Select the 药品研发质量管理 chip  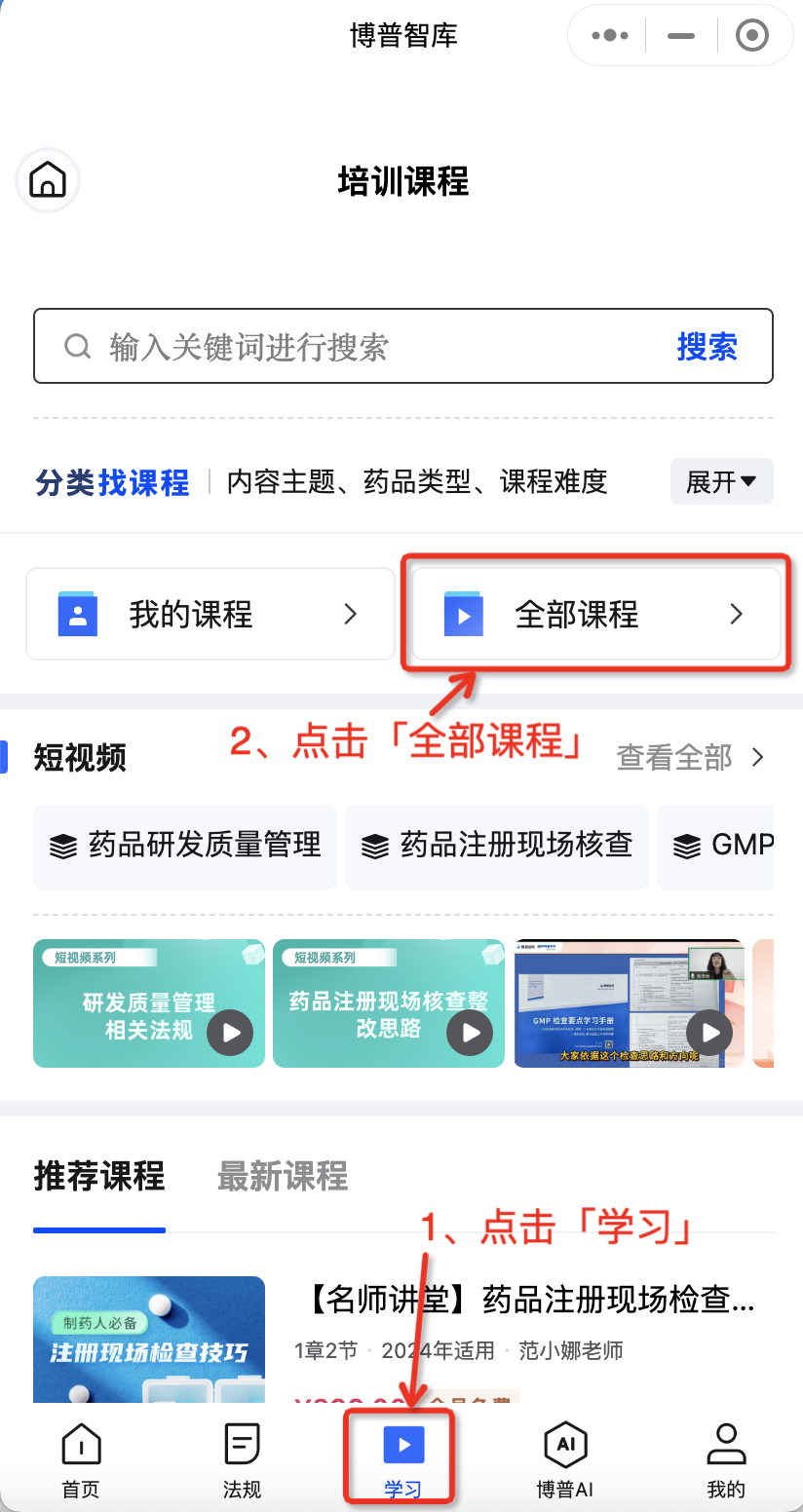(185, 846)
